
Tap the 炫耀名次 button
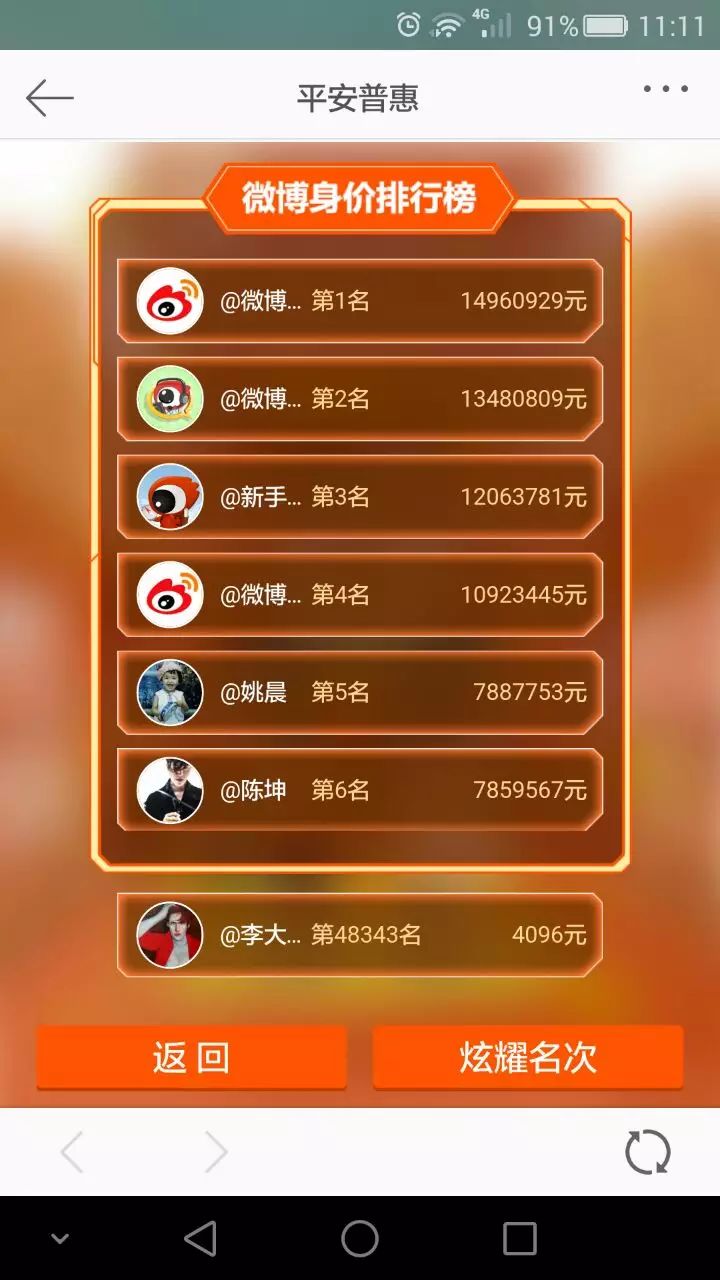tap(527, 1057)
